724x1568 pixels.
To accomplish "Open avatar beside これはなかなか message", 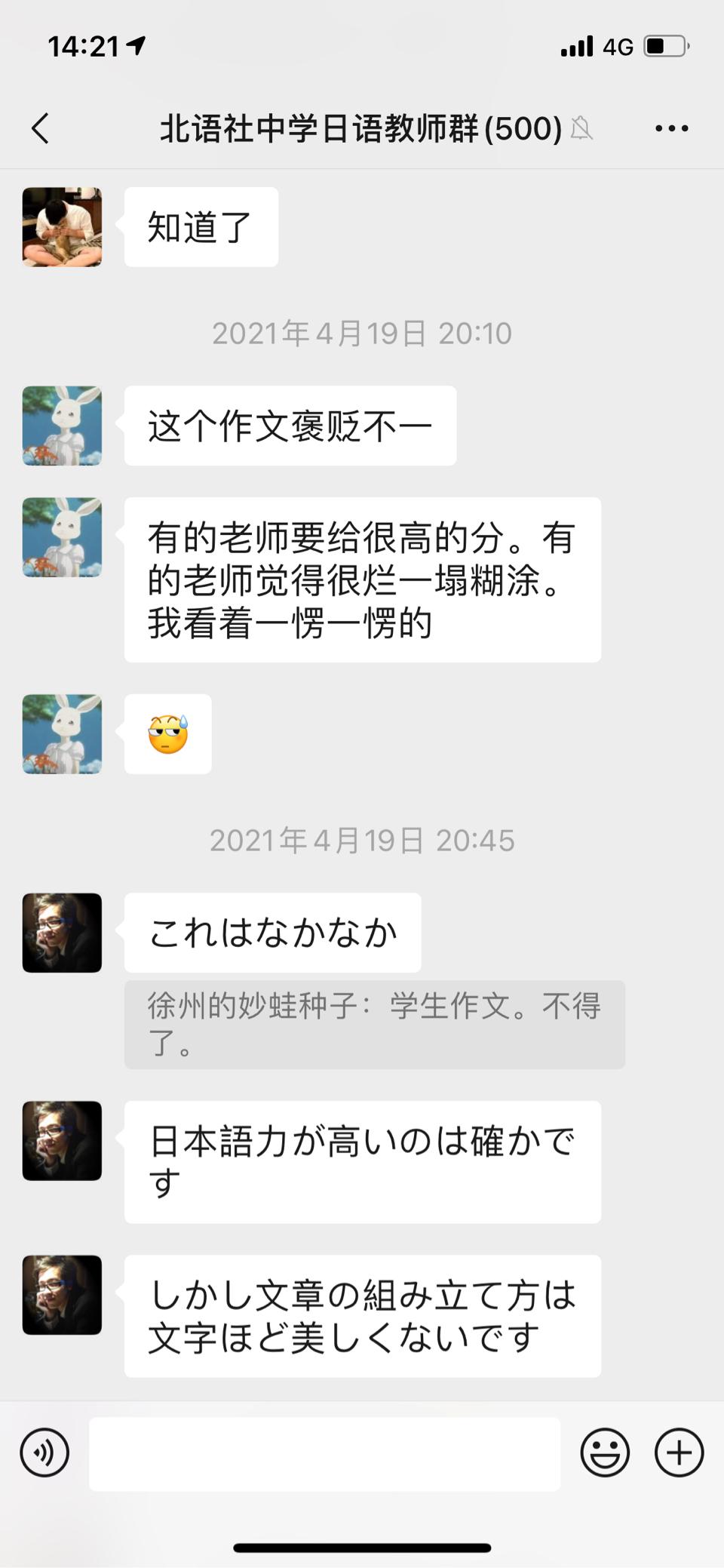I will pos(62,933).
